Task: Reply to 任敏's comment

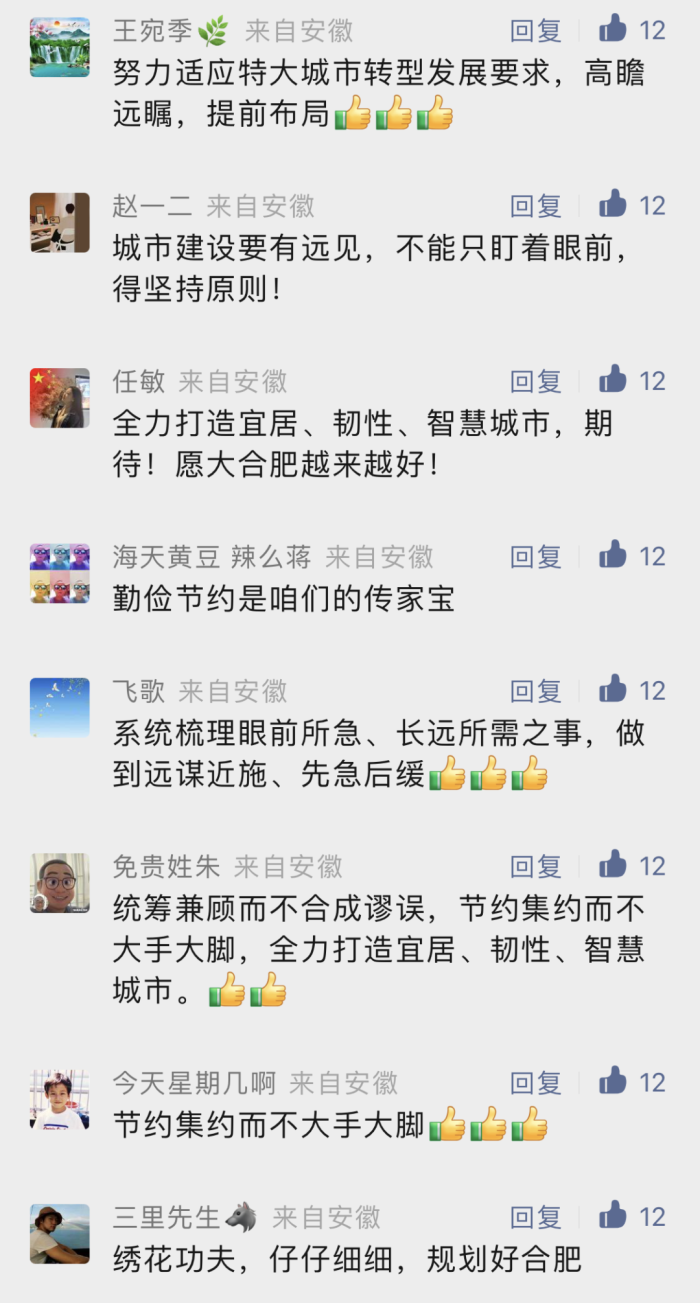Action: point(536,381)
